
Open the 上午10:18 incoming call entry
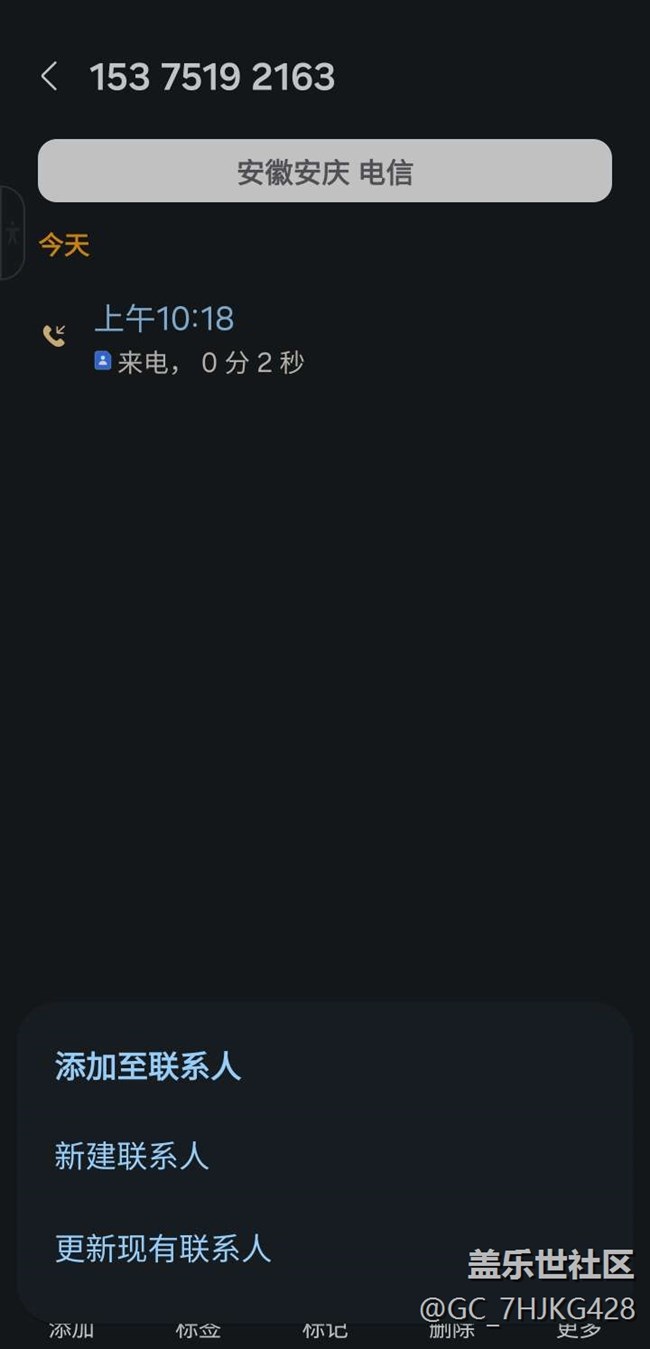click(325, 339)
